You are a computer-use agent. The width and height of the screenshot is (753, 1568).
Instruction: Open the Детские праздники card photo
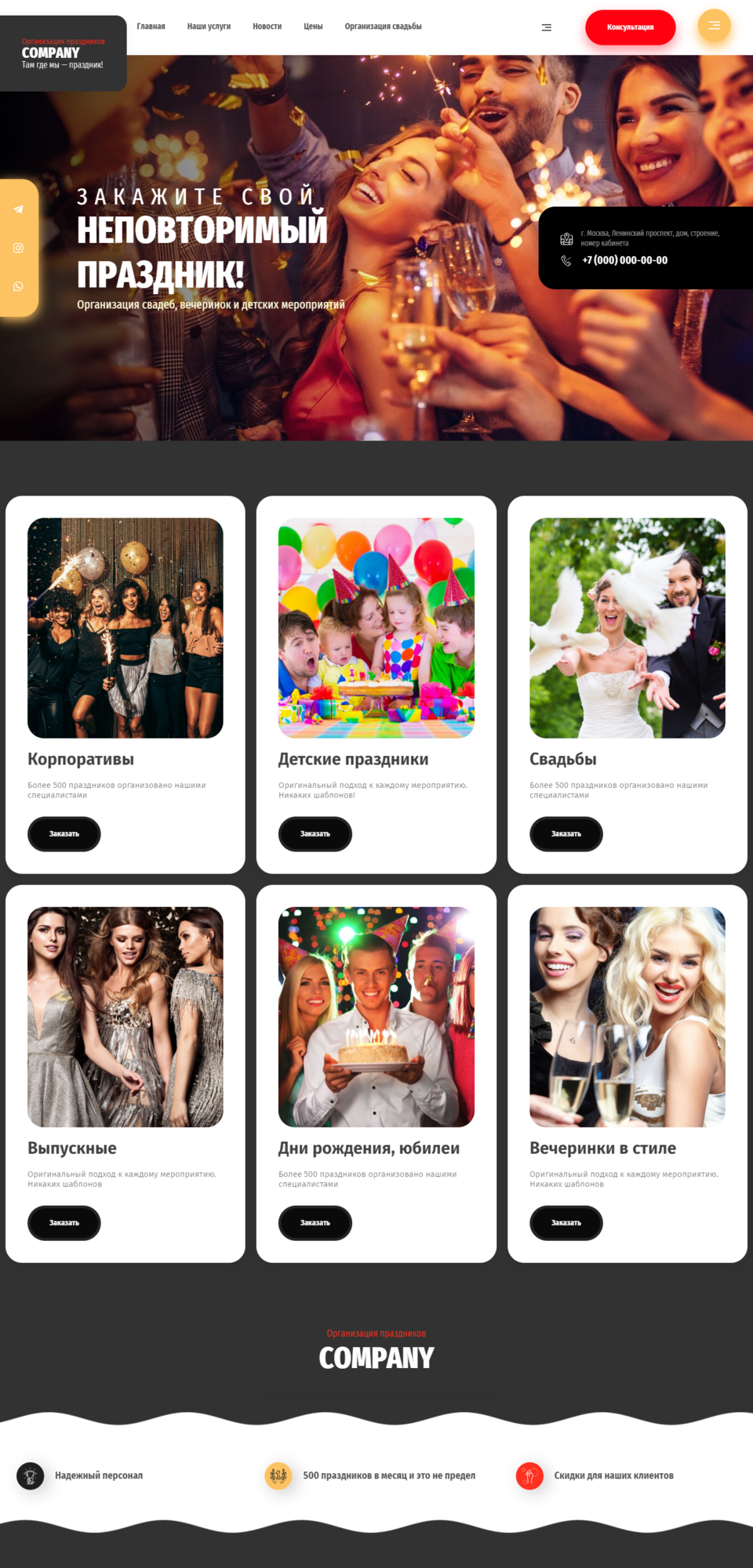click(x=376, y=627)
